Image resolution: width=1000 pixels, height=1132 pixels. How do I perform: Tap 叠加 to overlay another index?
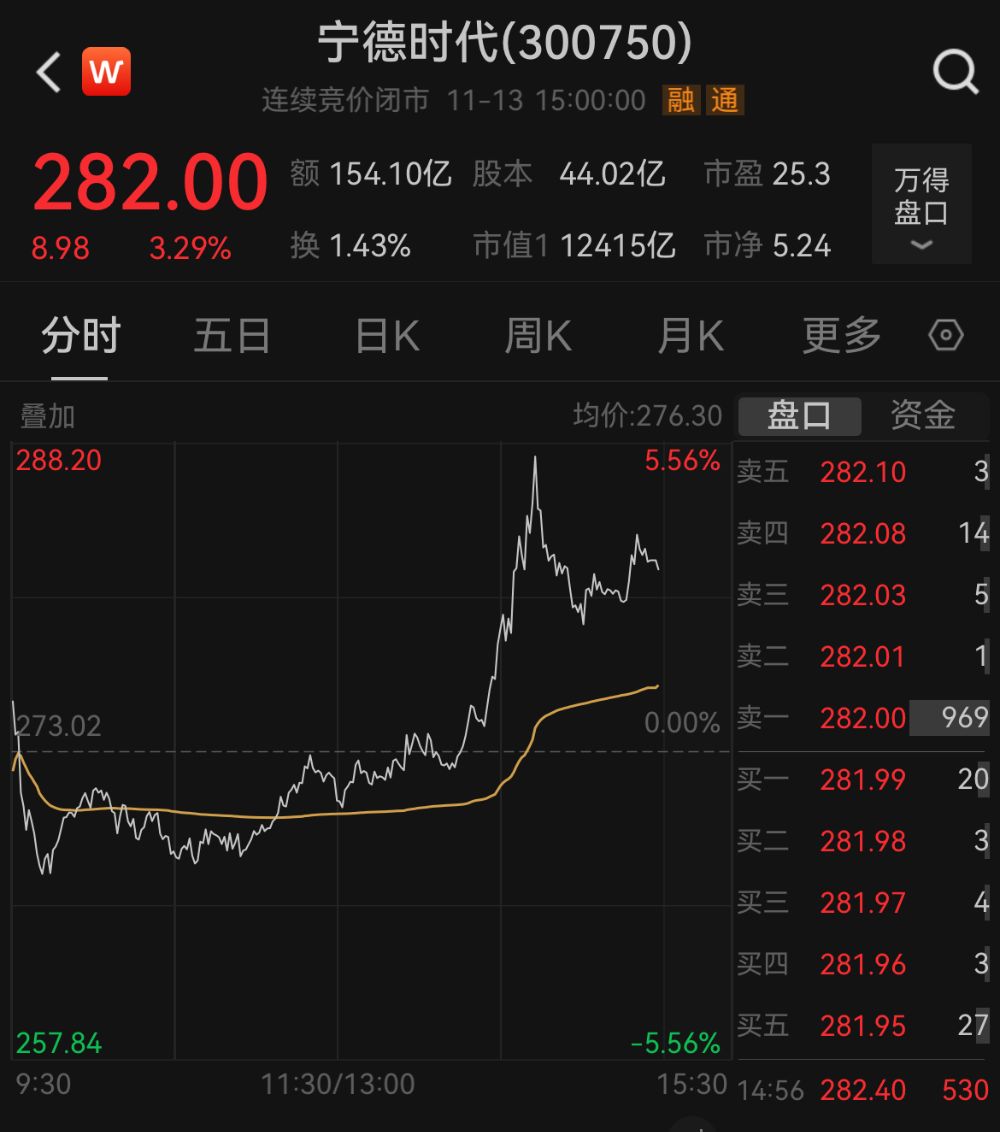click(48, 416)
